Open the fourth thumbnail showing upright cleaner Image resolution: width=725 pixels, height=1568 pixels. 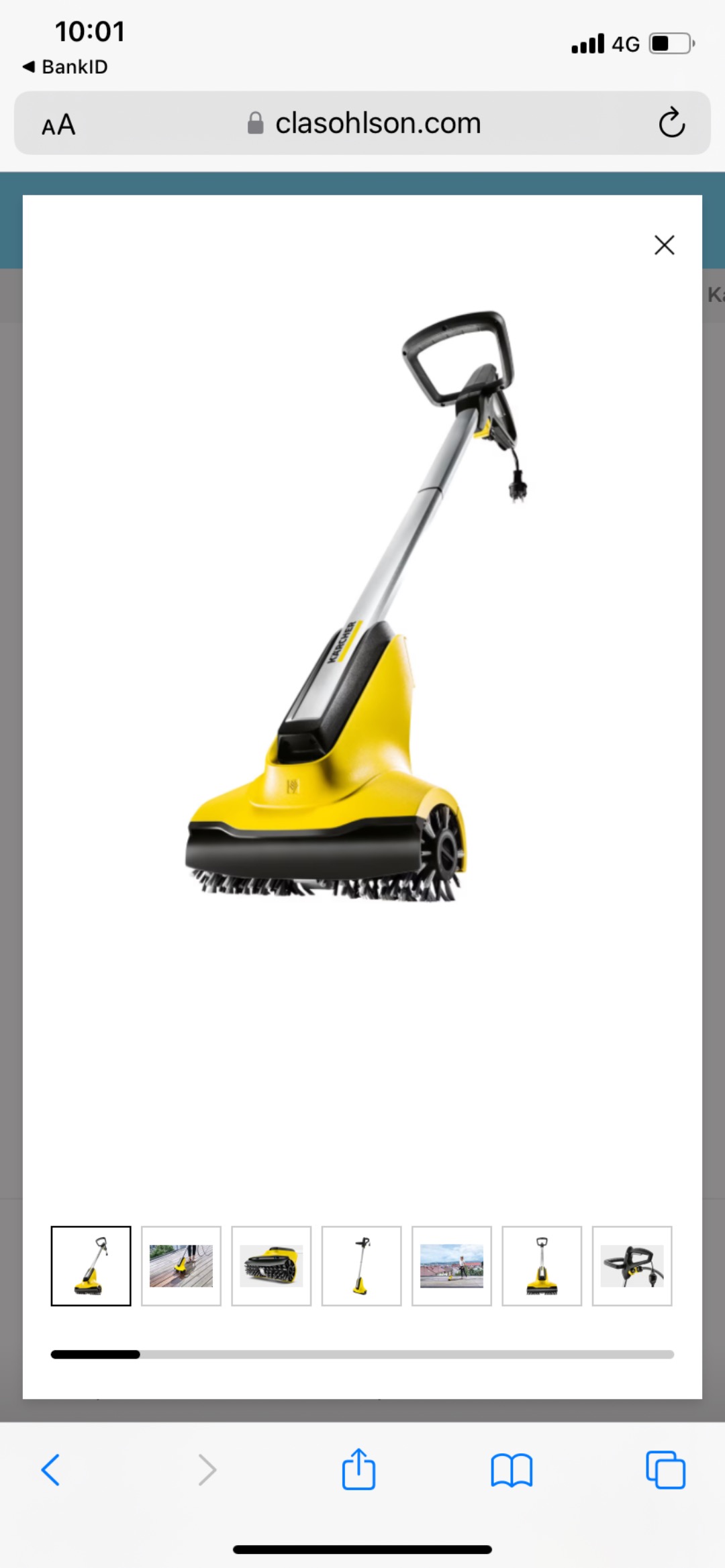point(361,1265)
